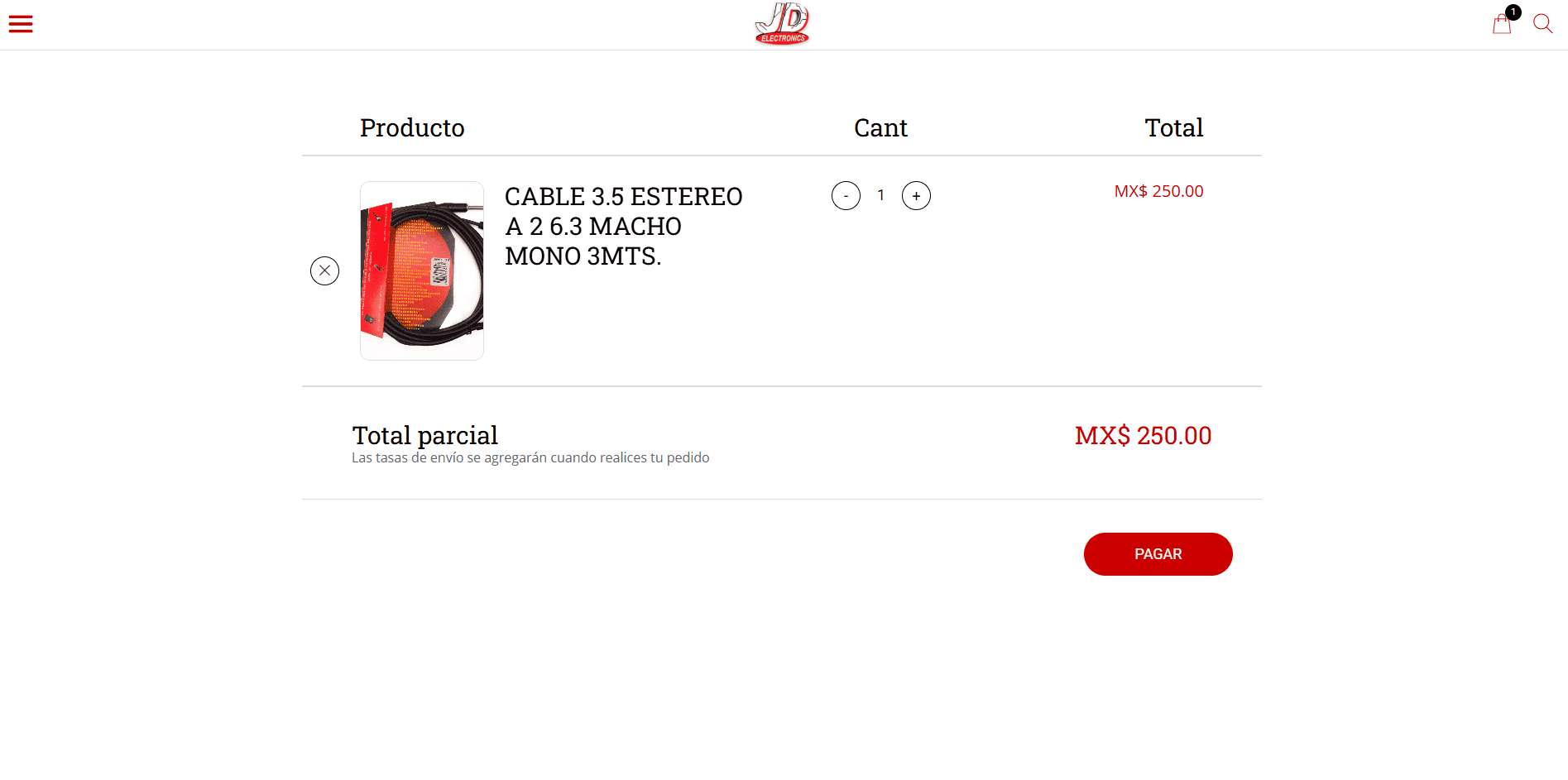Open the hamburger menu
The image size is (1568, 780).
pyautogui.click(x=21, y=24)
